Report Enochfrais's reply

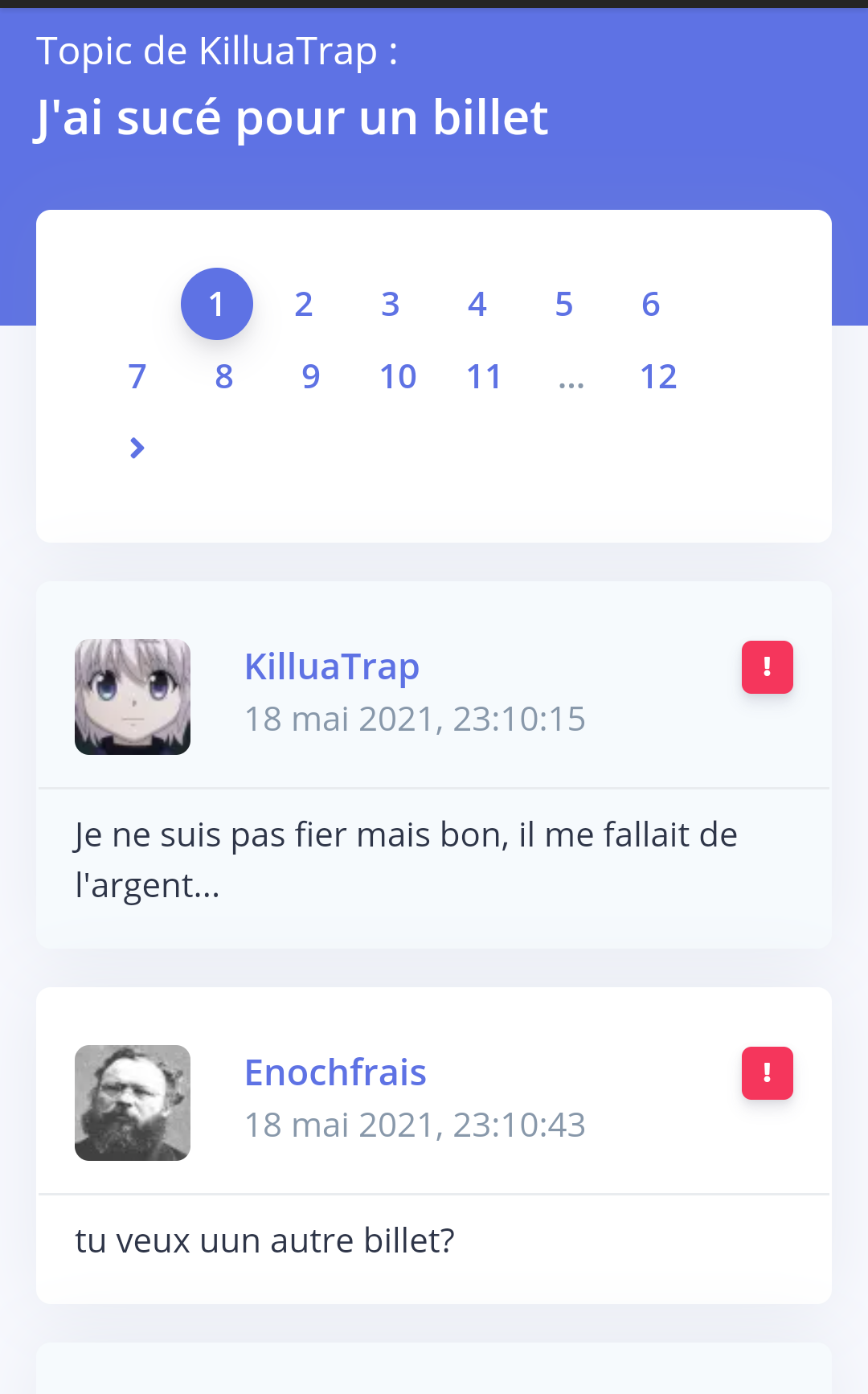coord(767,1073)
